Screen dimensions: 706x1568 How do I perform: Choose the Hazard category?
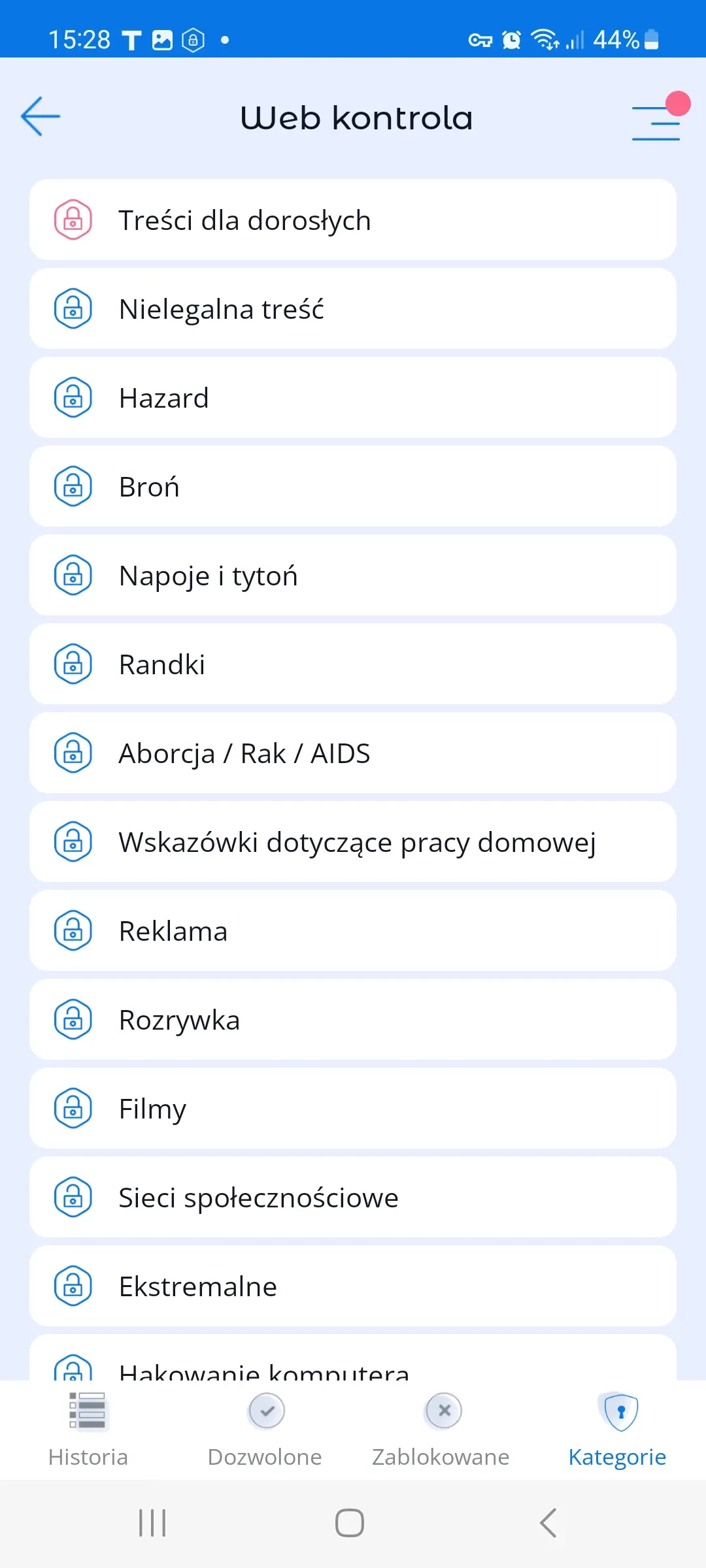point(353,398)
